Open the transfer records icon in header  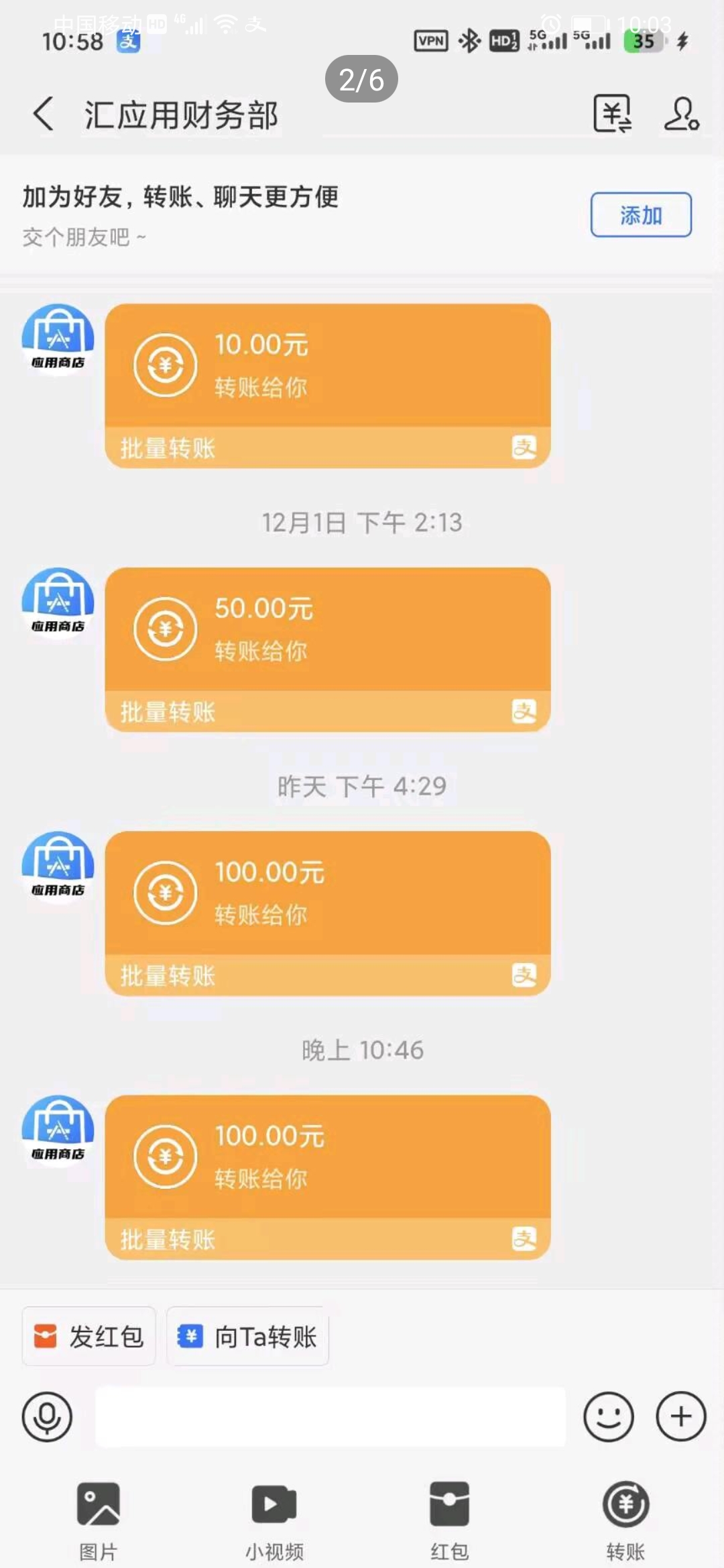pos(613,113)
